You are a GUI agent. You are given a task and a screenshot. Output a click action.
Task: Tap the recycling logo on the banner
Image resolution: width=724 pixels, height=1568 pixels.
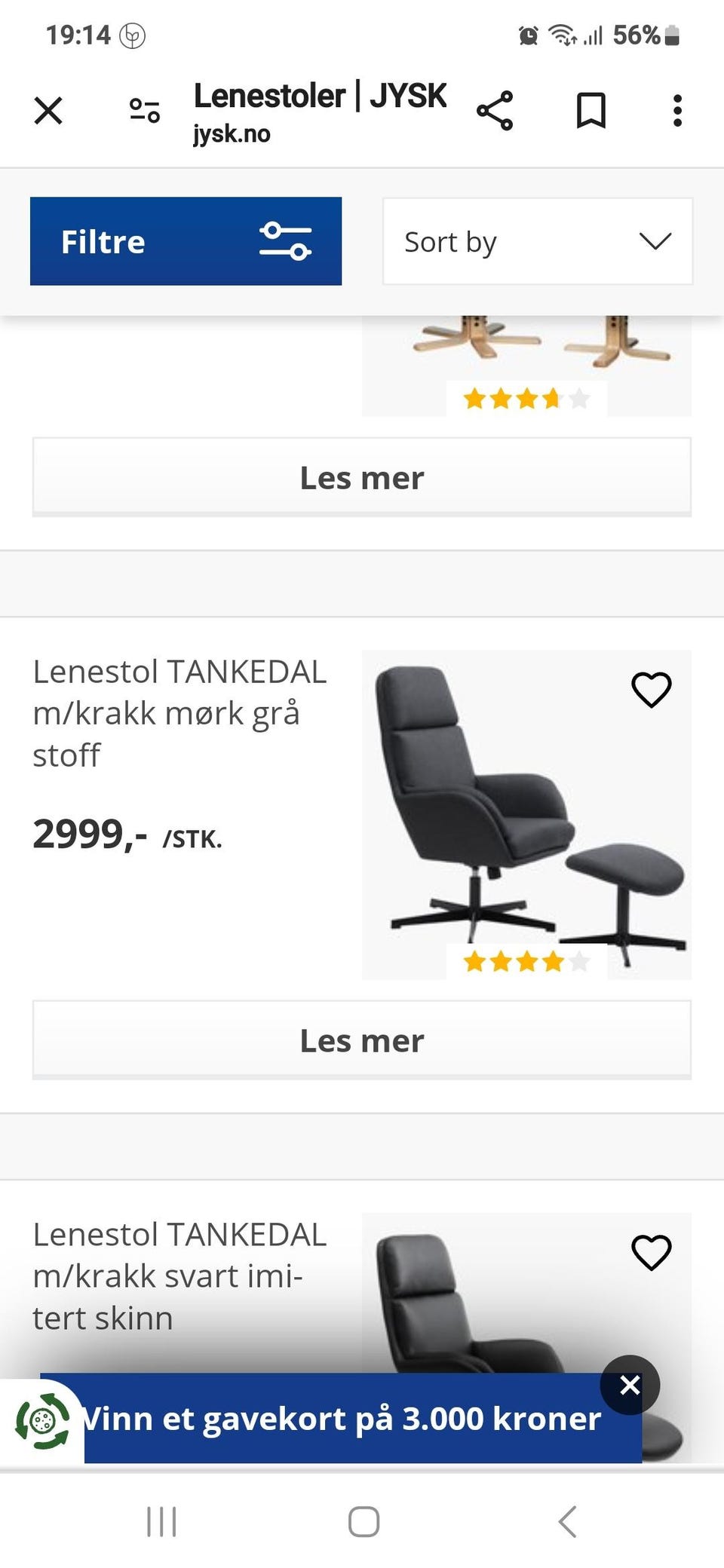point(43,1420)
